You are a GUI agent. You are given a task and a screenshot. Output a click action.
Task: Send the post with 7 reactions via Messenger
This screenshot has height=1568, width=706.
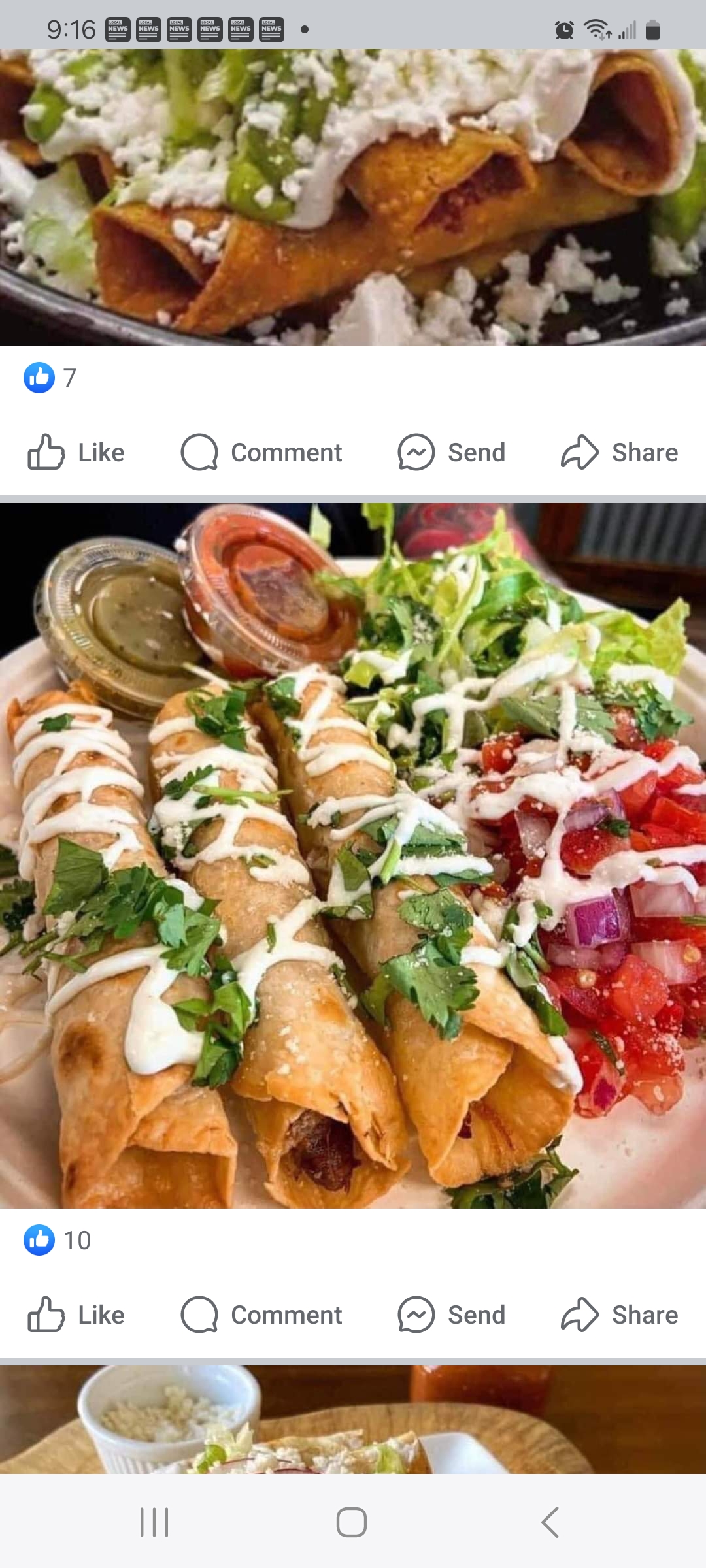(x=452, y=452)
